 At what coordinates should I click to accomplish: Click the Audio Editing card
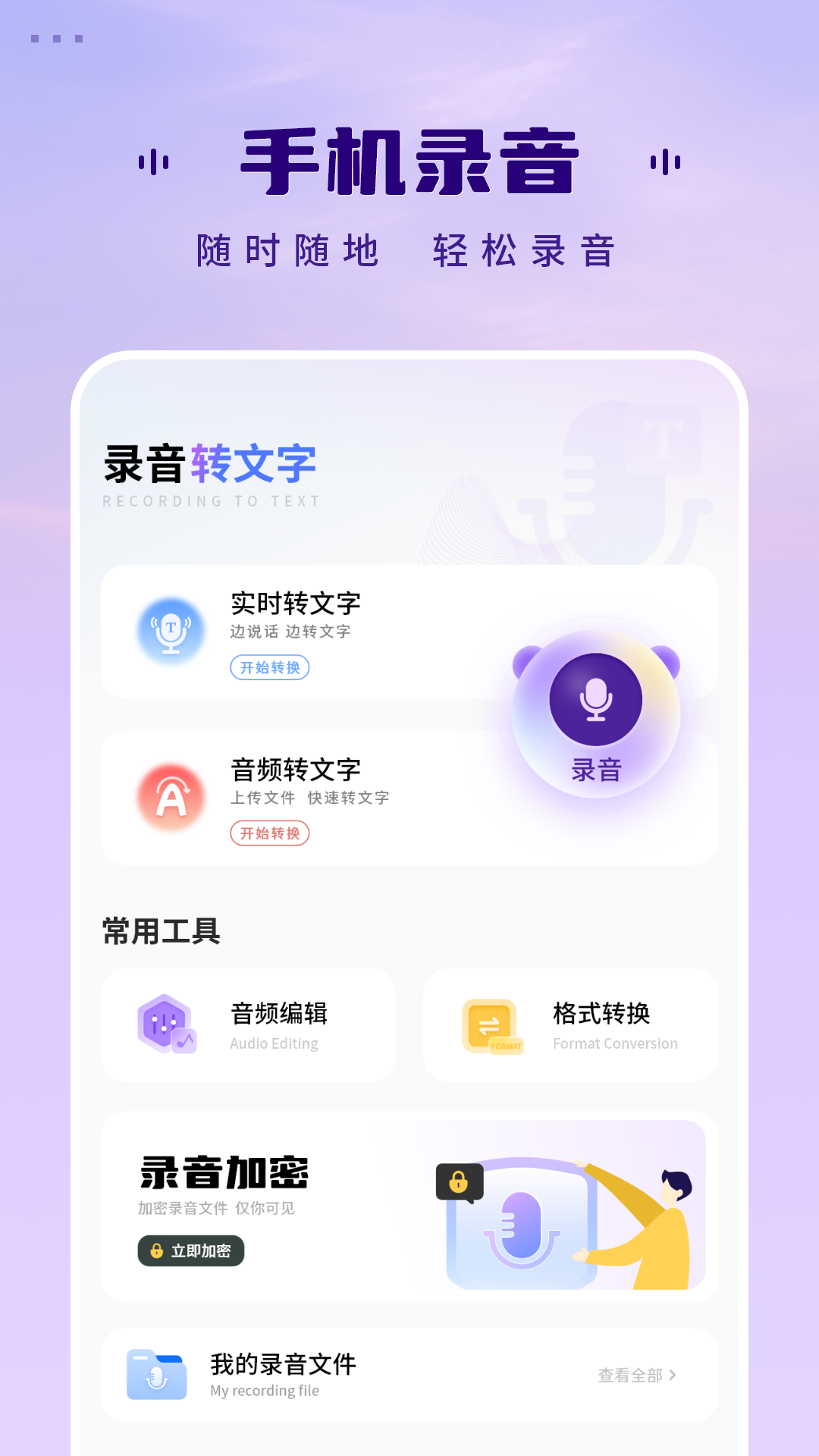pos(248,1024)
